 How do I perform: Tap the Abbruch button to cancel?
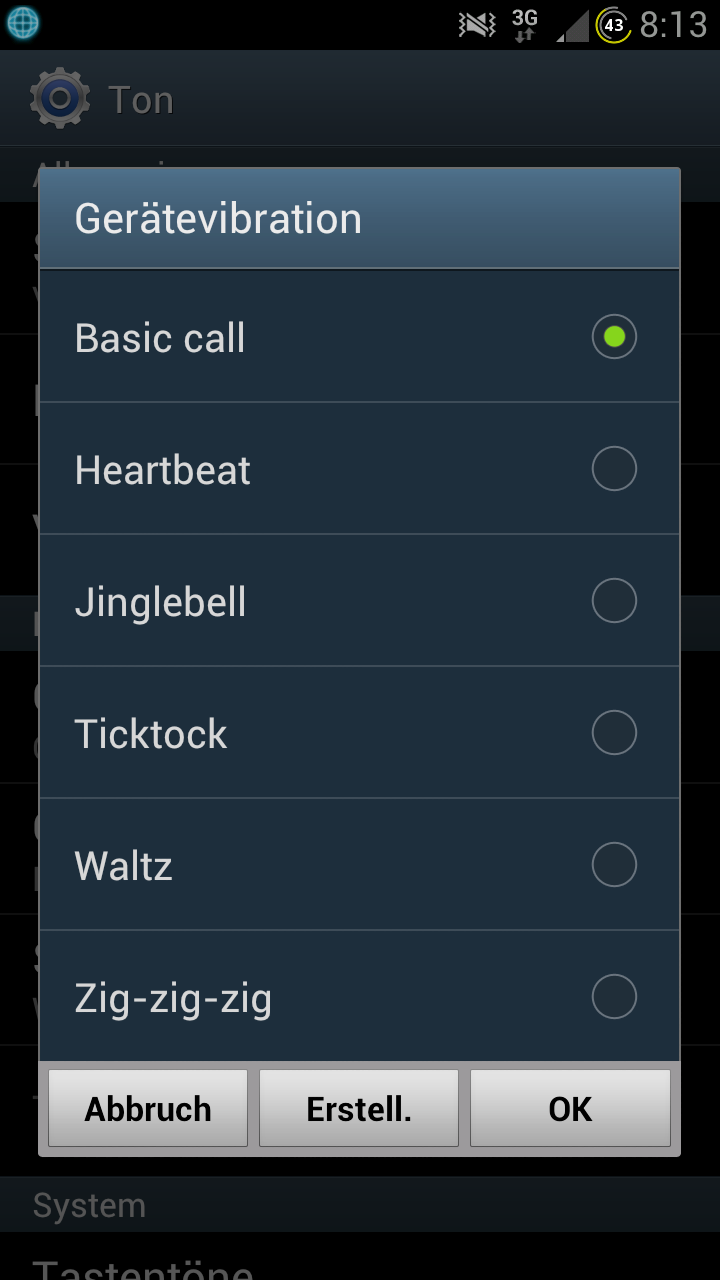click(x=148, y=1108)
